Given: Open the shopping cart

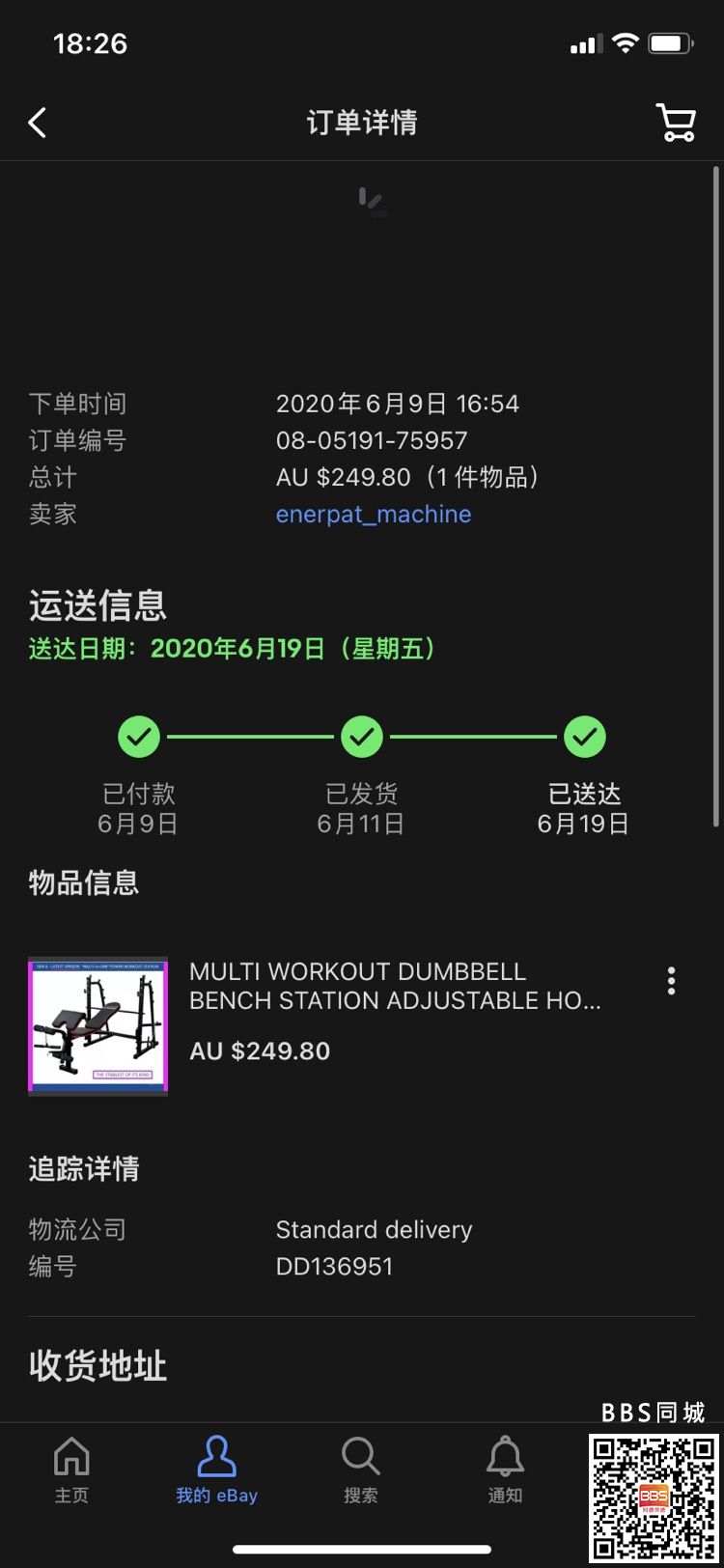Looking at the screenshot, I should (676, 123).
